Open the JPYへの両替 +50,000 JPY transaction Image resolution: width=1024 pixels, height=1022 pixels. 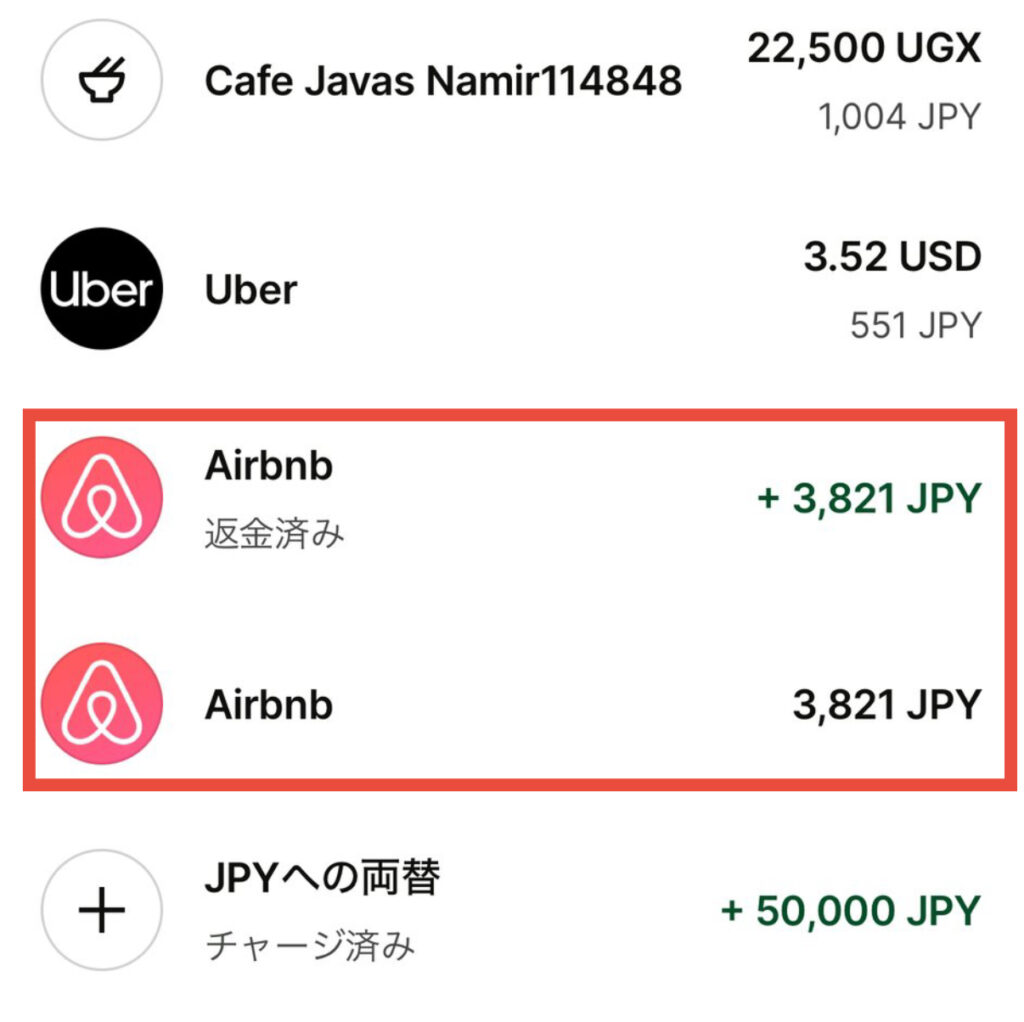pyautogui.click(x=322, y=909)
